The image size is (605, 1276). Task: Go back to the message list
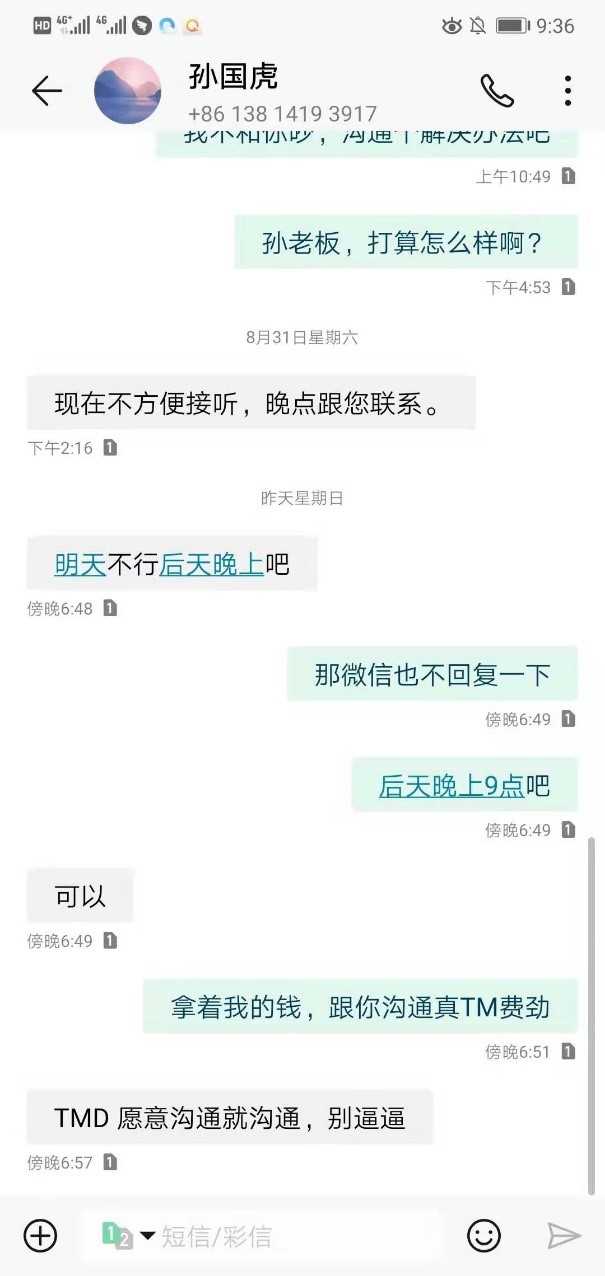pyautogui.click(x=46, y=92)
